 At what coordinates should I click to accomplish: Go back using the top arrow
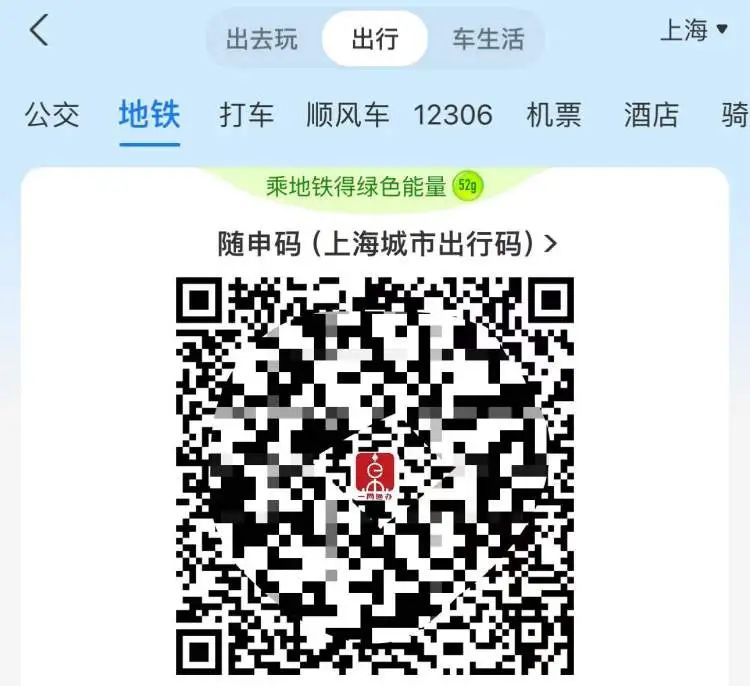click(x=38, y=32)
